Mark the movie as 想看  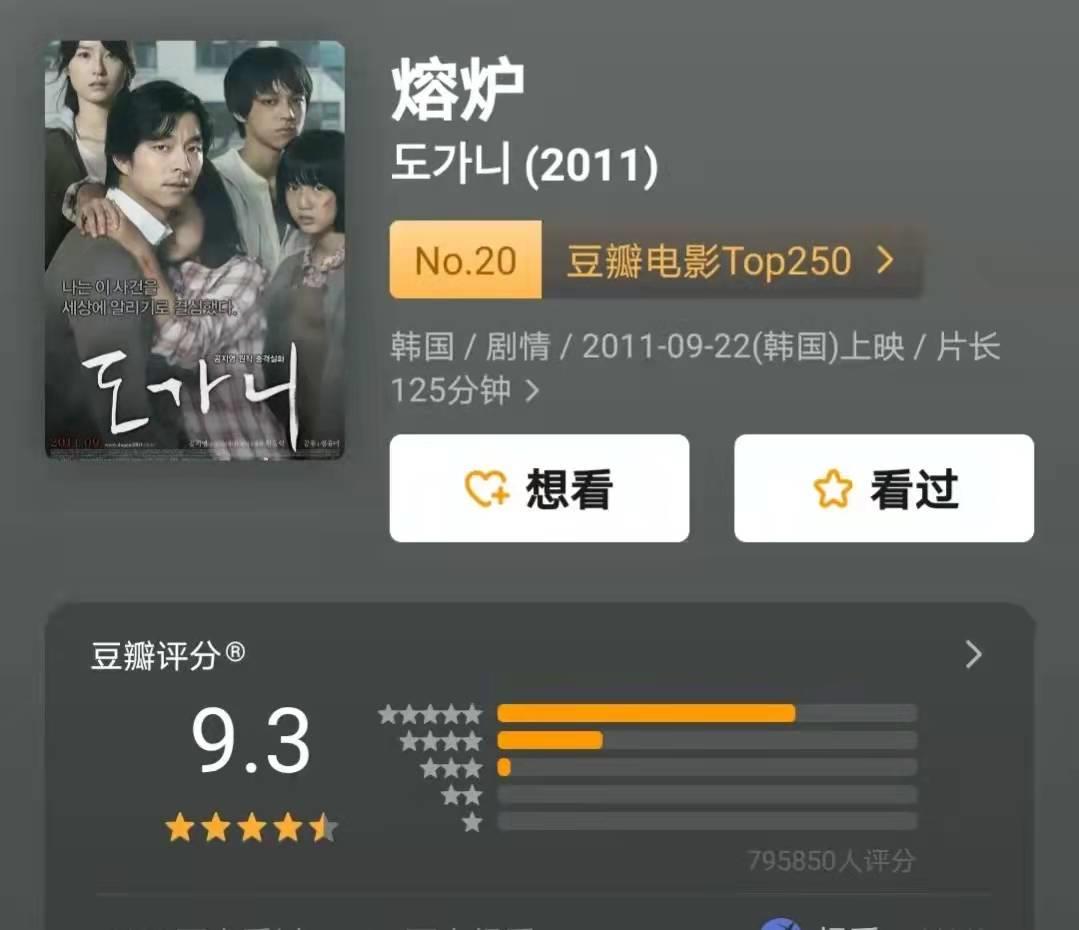click(x=539, y=489)
